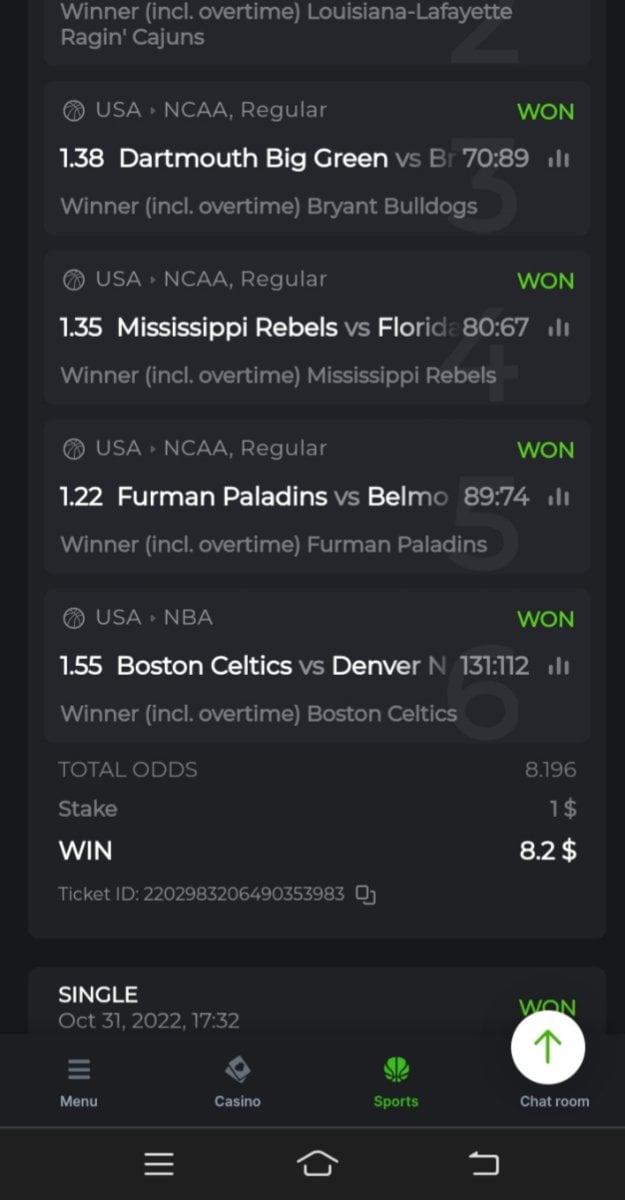Tap the scroll-to-top arrow button
Image resolution: width=625 pixels, height=1200 pixels.
(548, 1046)
